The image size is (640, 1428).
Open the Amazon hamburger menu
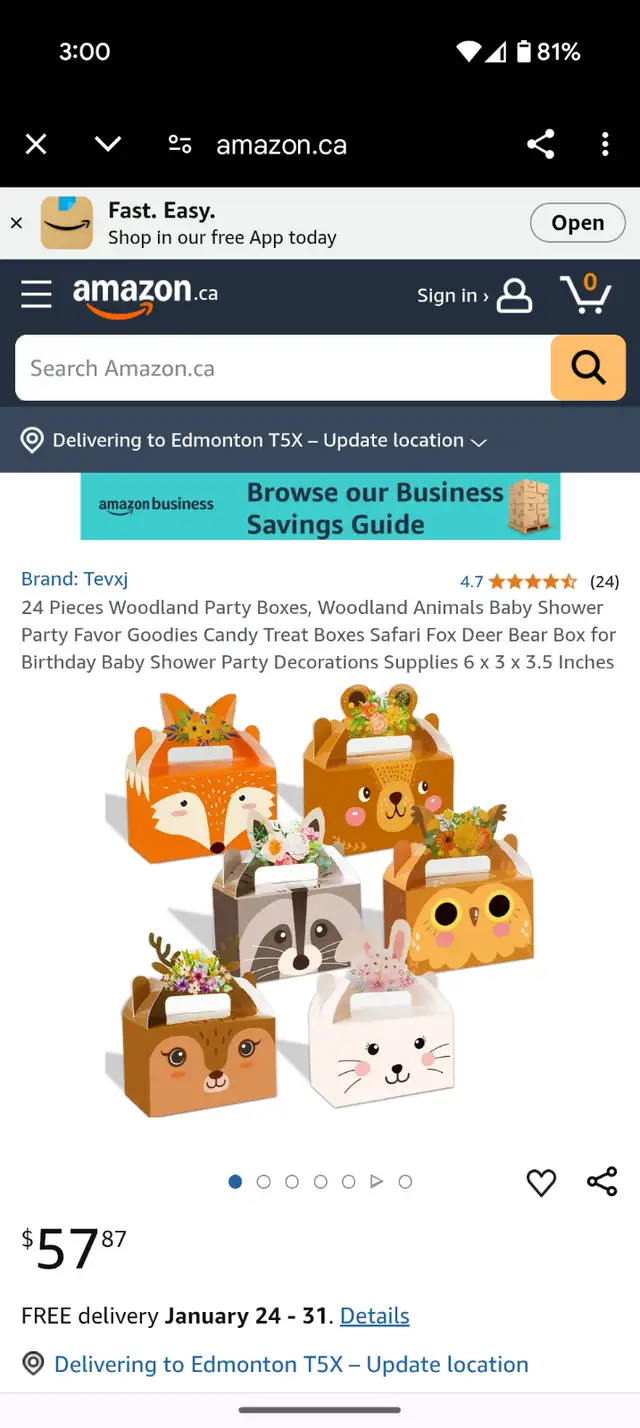point(36,295)
